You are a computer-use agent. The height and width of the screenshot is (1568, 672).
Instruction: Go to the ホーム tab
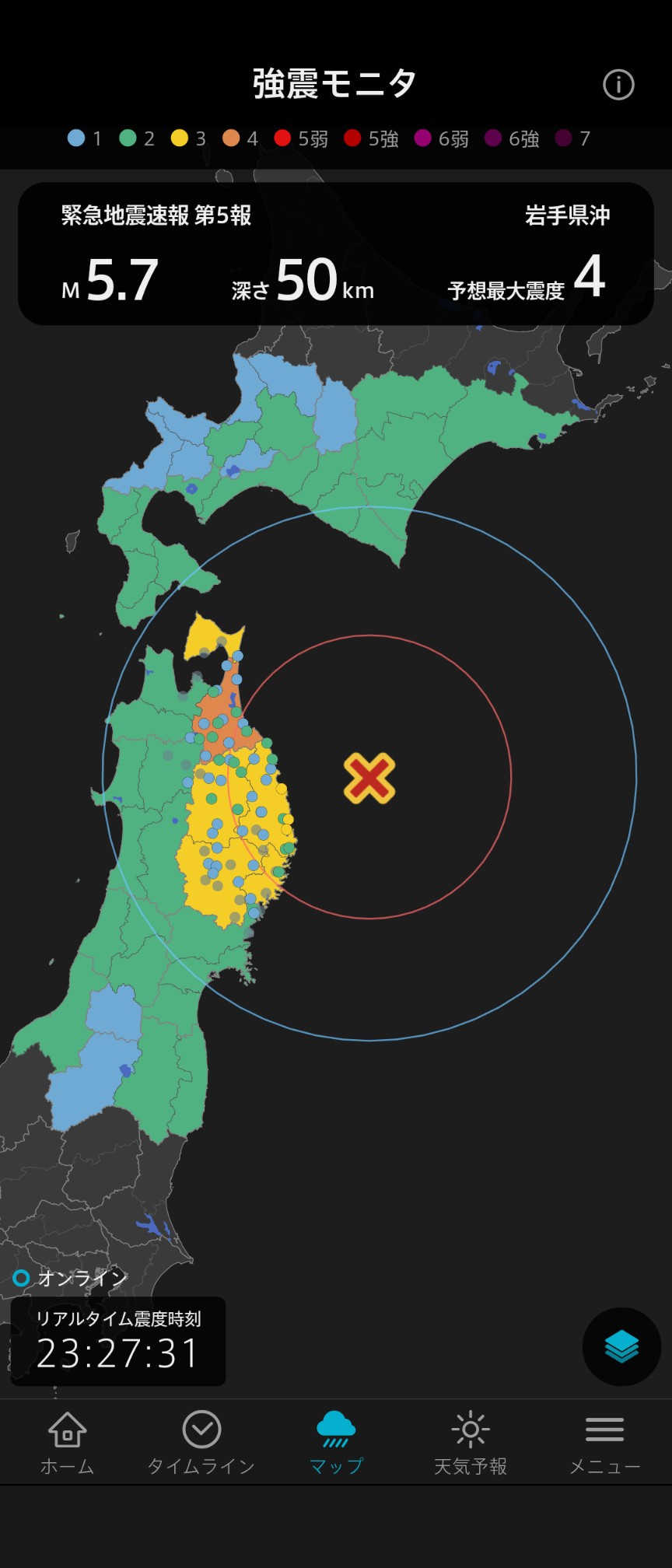[68, 1441]
